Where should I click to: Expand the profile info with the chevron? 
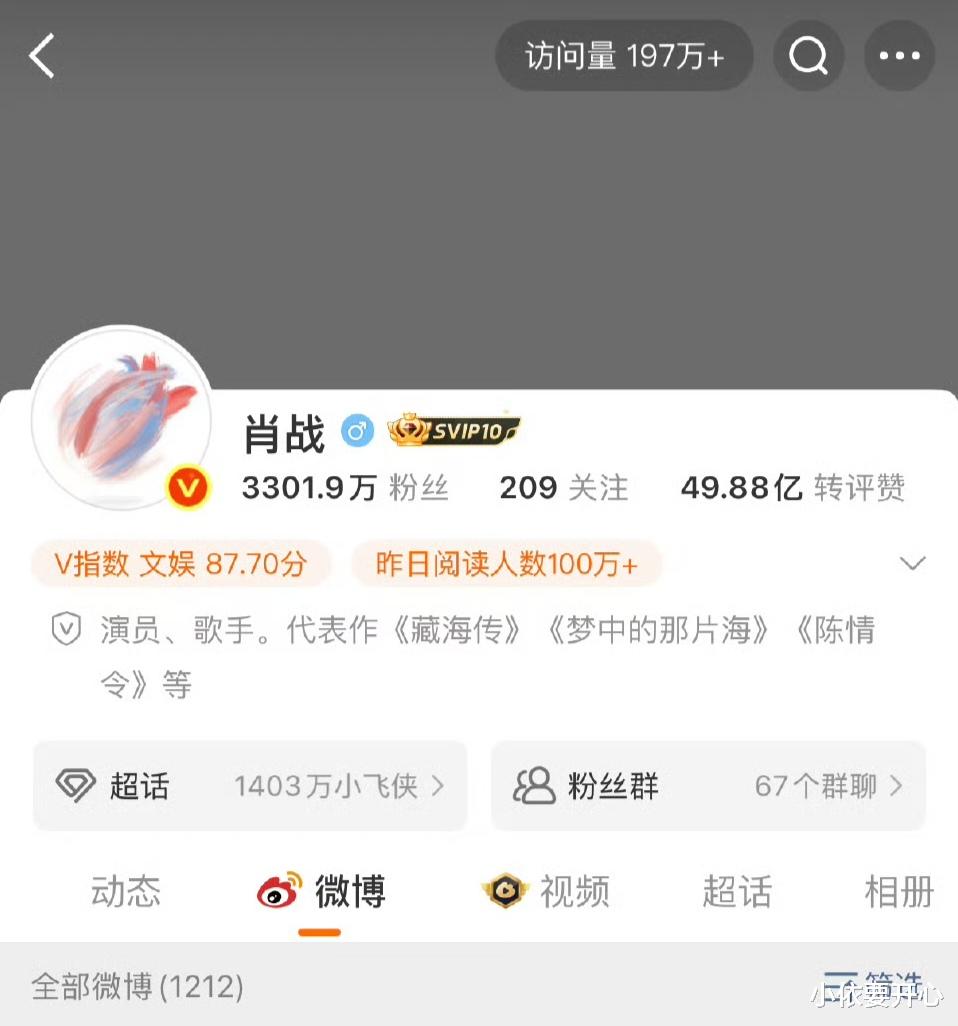click(908, 563)
